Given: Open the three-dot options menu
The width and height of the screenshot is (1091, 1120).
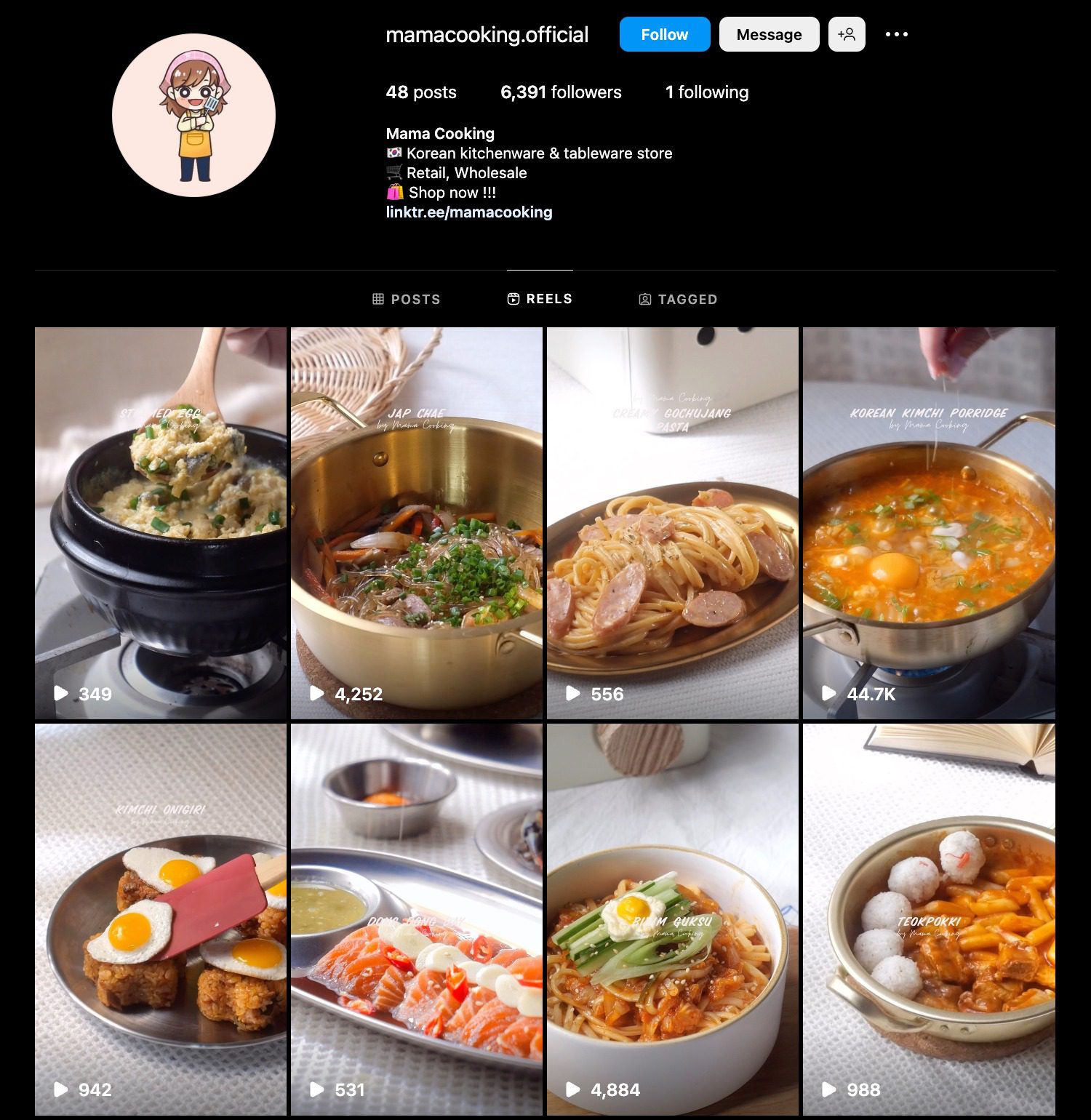Looking at the screenshot, I should click(896, 34).
